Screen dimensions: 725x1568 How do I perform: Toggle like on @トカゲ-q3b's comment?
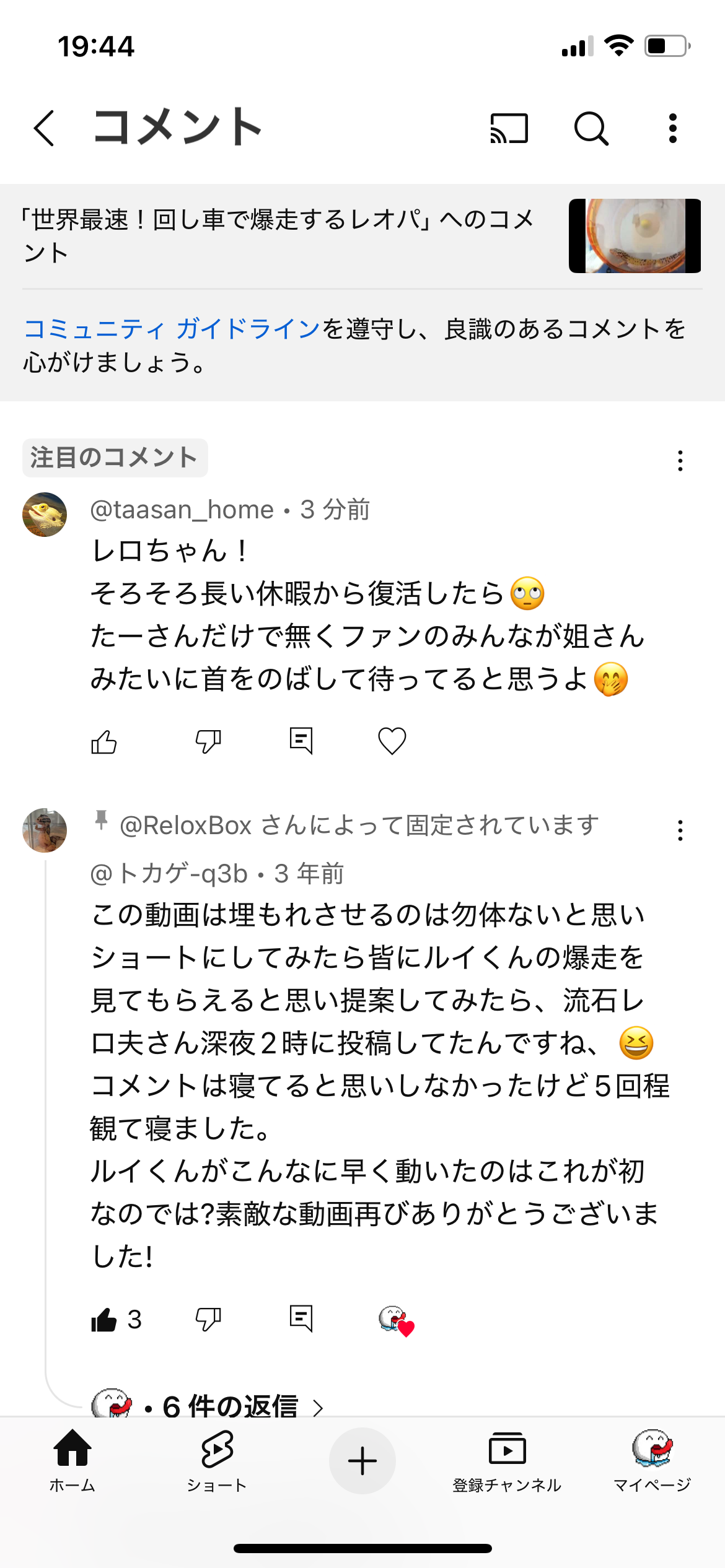coord(104,1320)
